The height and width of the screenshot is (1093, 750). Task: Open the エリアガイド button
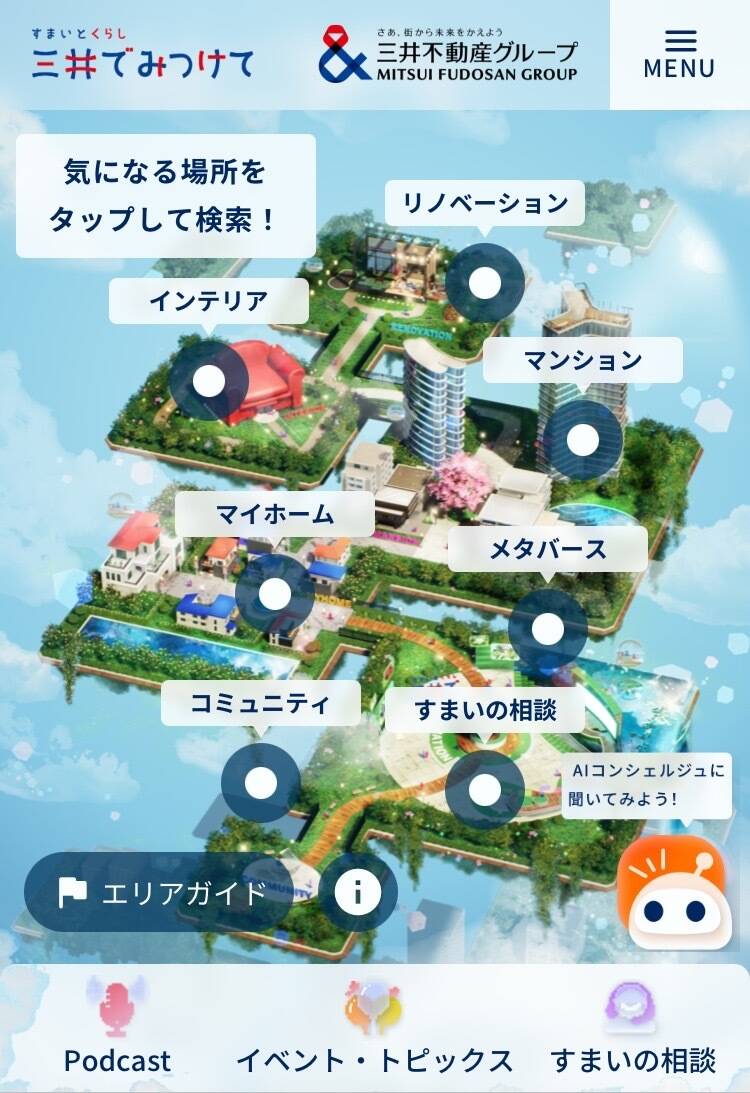160,892
